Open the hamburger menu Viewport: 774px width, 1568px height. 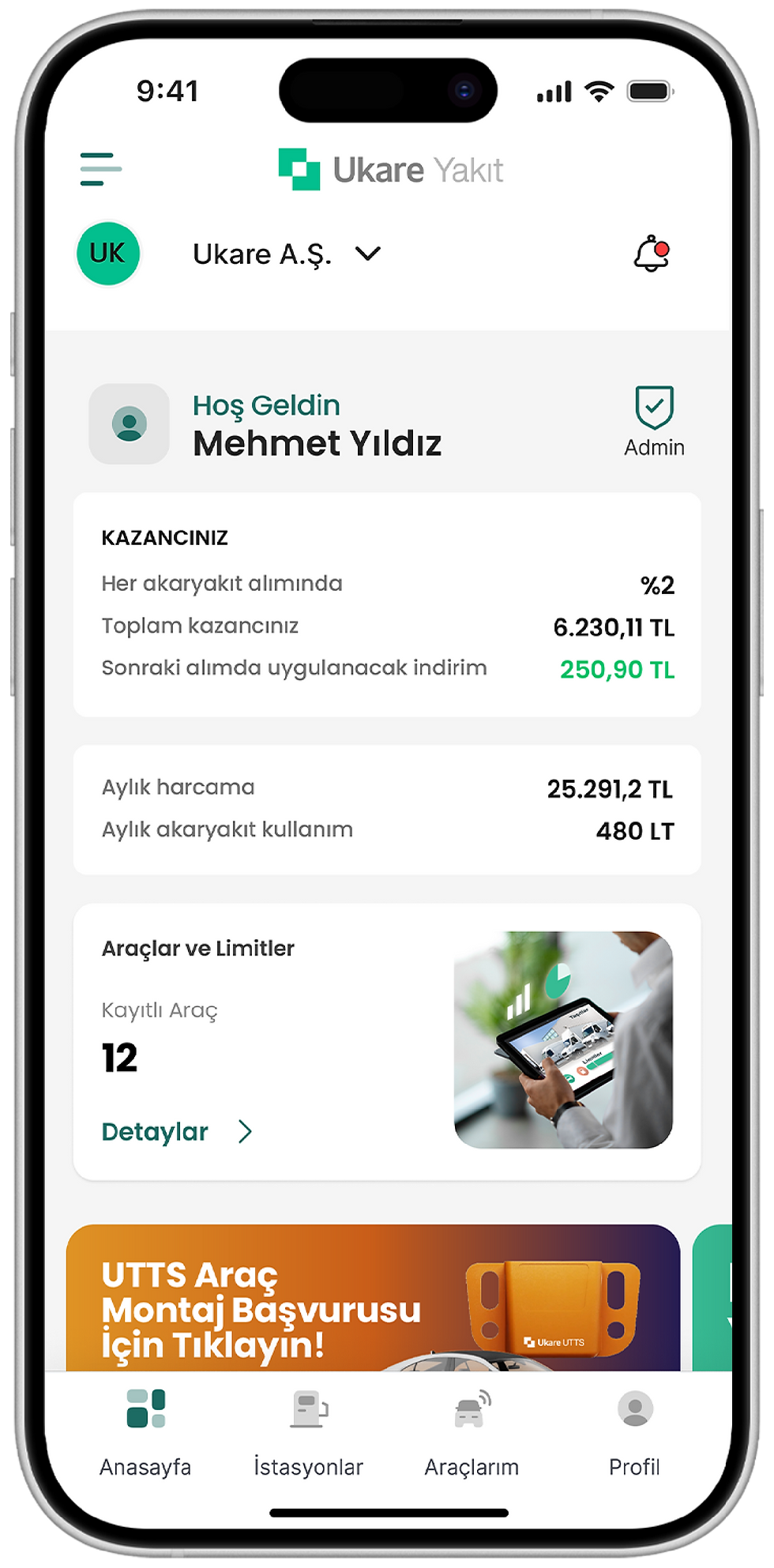click(x=100, y=169)
